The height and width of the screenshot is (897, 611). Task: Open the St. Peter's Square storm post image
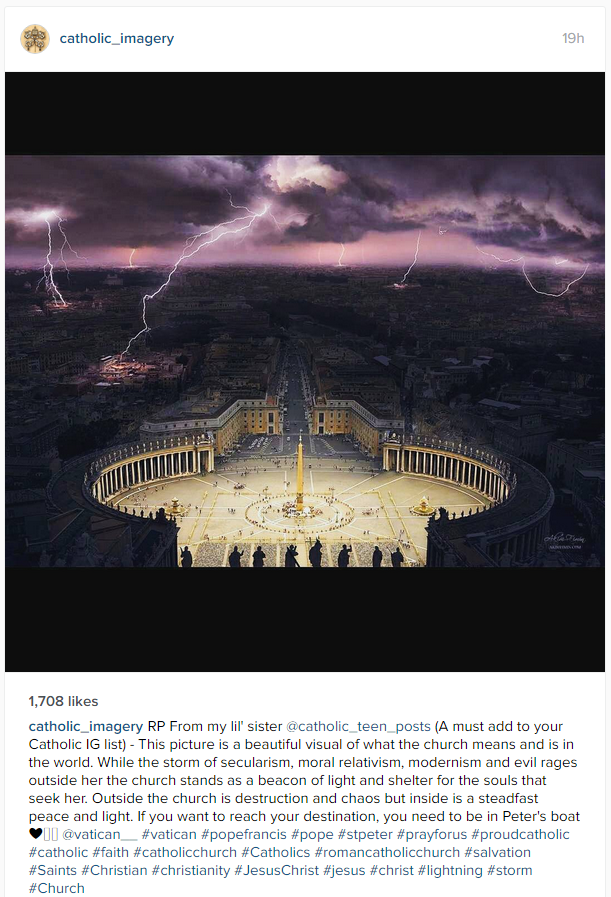[305, 370]
